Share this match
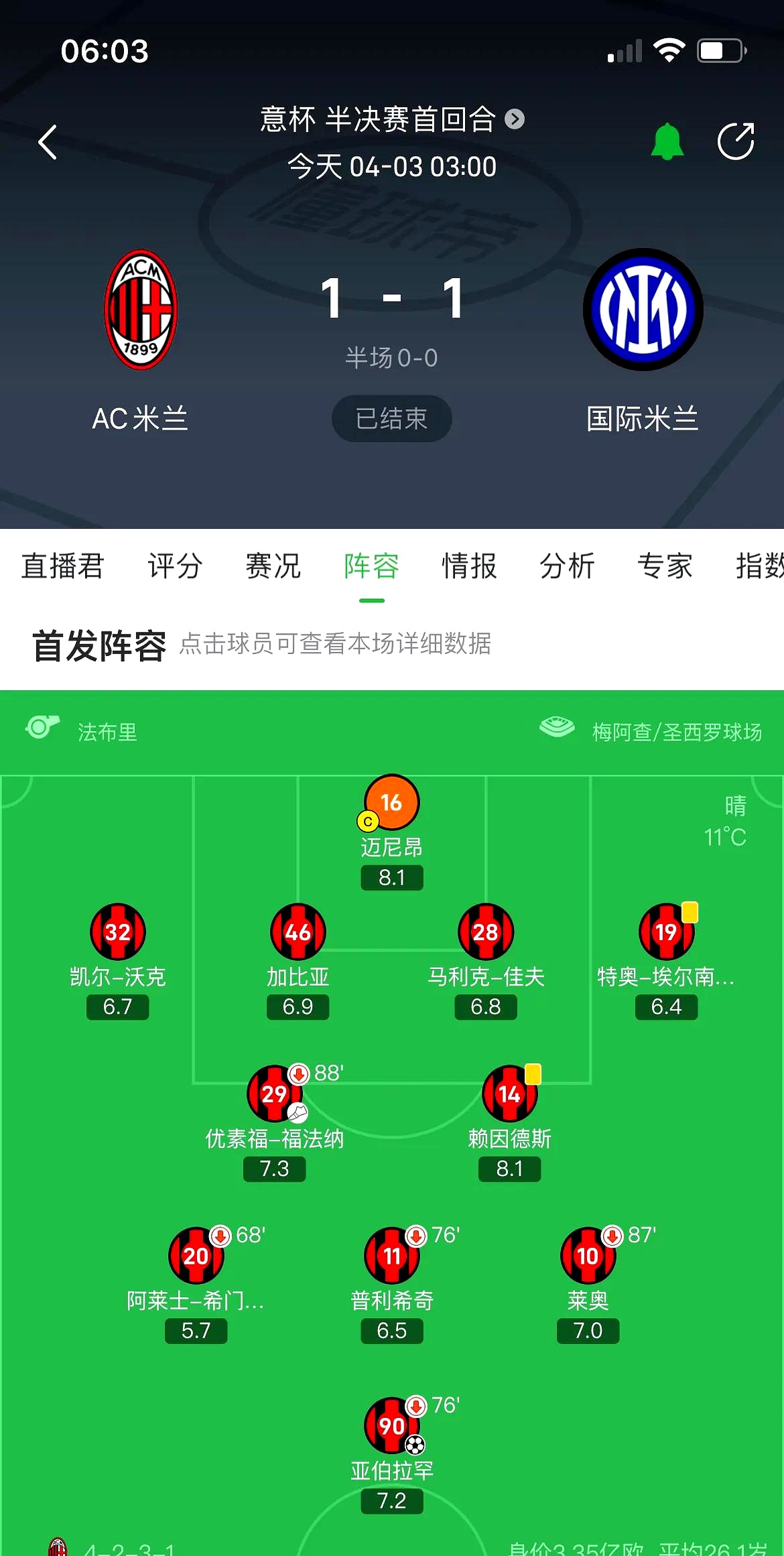784x1556 pixels. [735, 141]
